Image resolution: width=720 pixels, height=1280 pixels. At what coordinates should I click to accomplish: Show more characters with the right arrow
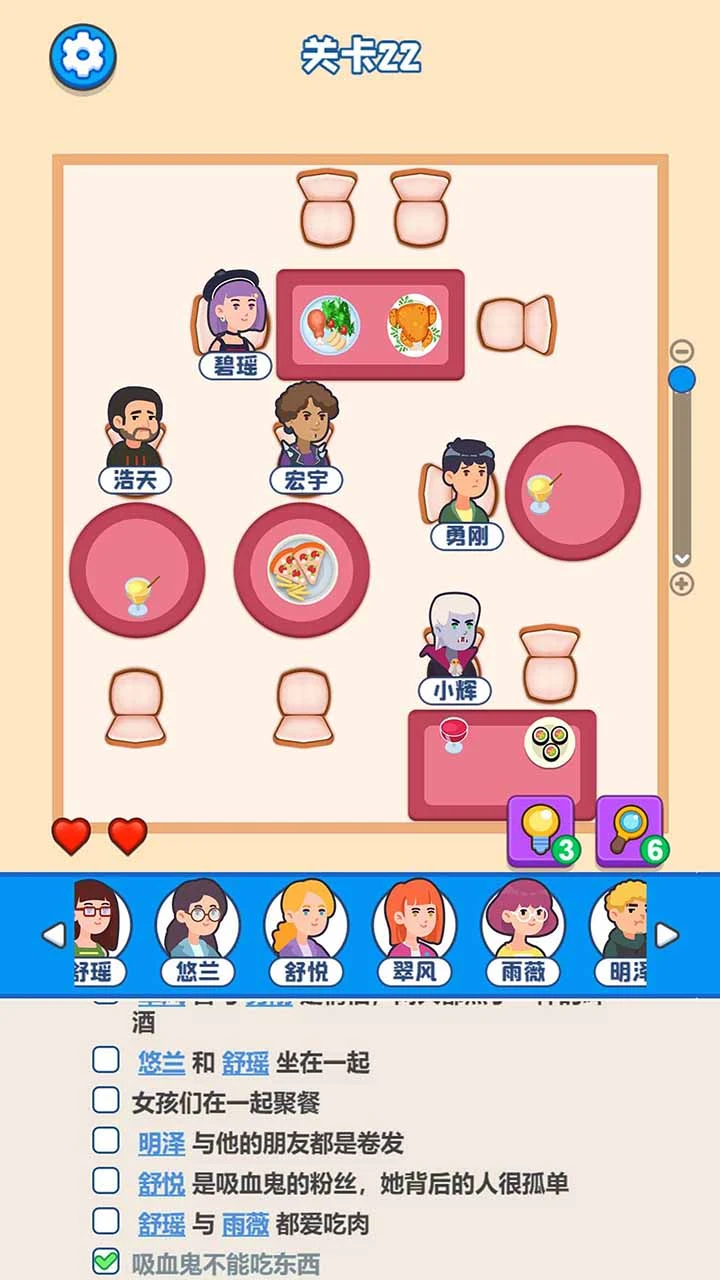click(x=666, y=935)
